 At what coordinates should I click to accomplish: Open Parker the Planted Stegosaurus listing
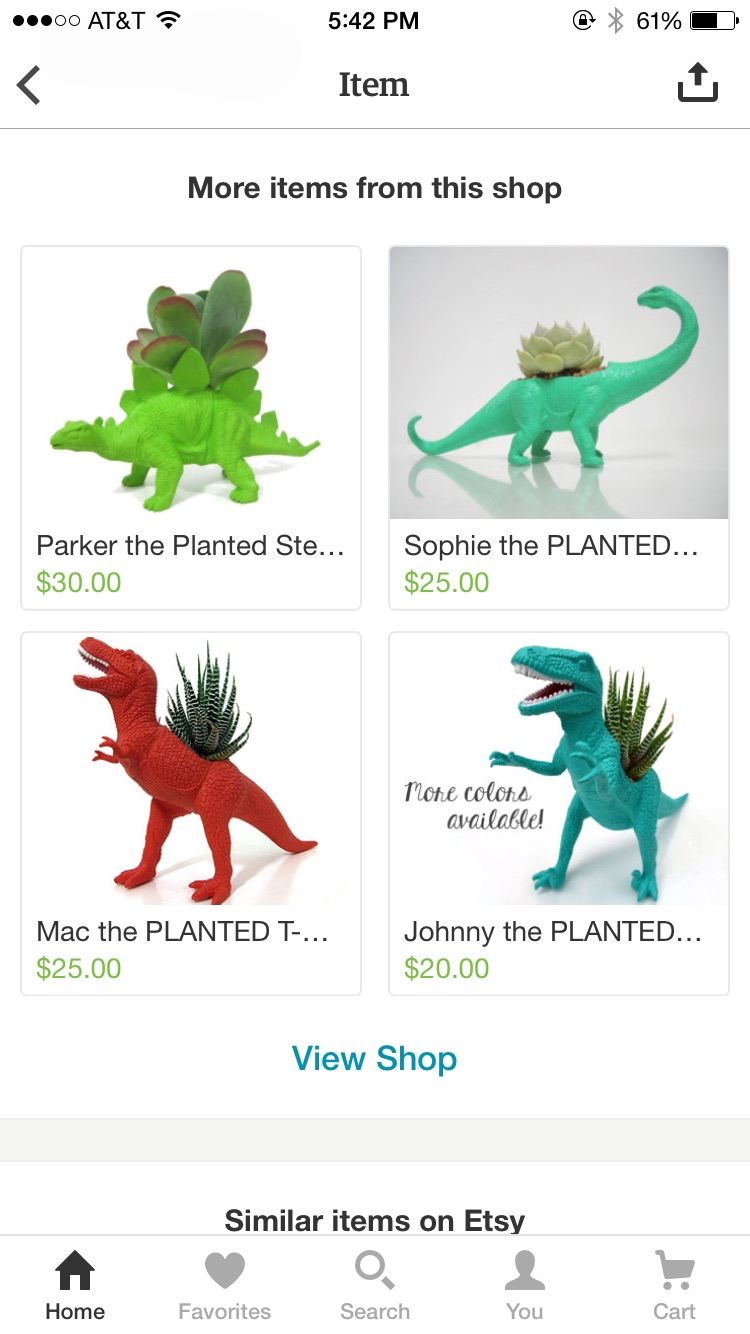coord(190,427)
